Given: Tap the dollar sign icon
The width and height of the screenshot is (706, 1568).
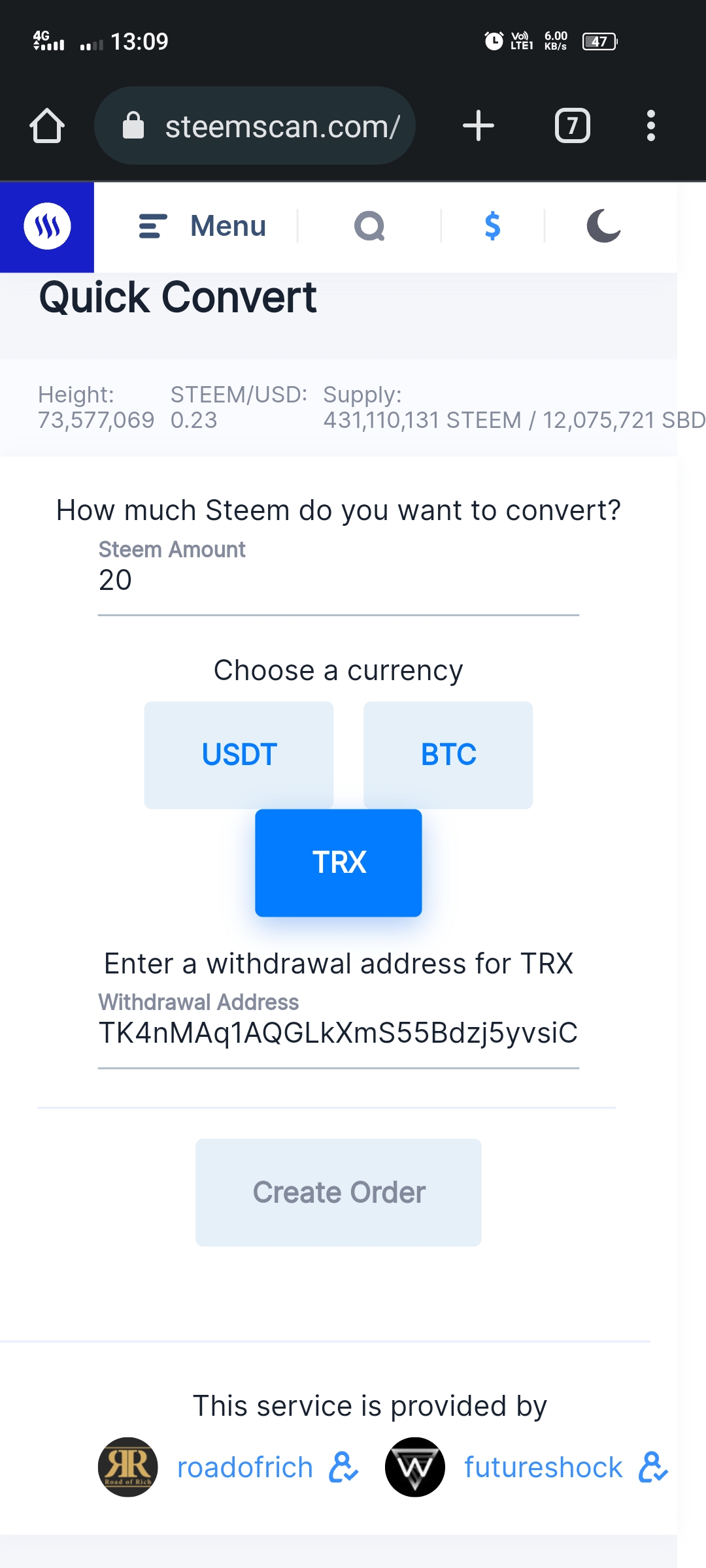Looking at the screenshot, I should tap(493, 227).
